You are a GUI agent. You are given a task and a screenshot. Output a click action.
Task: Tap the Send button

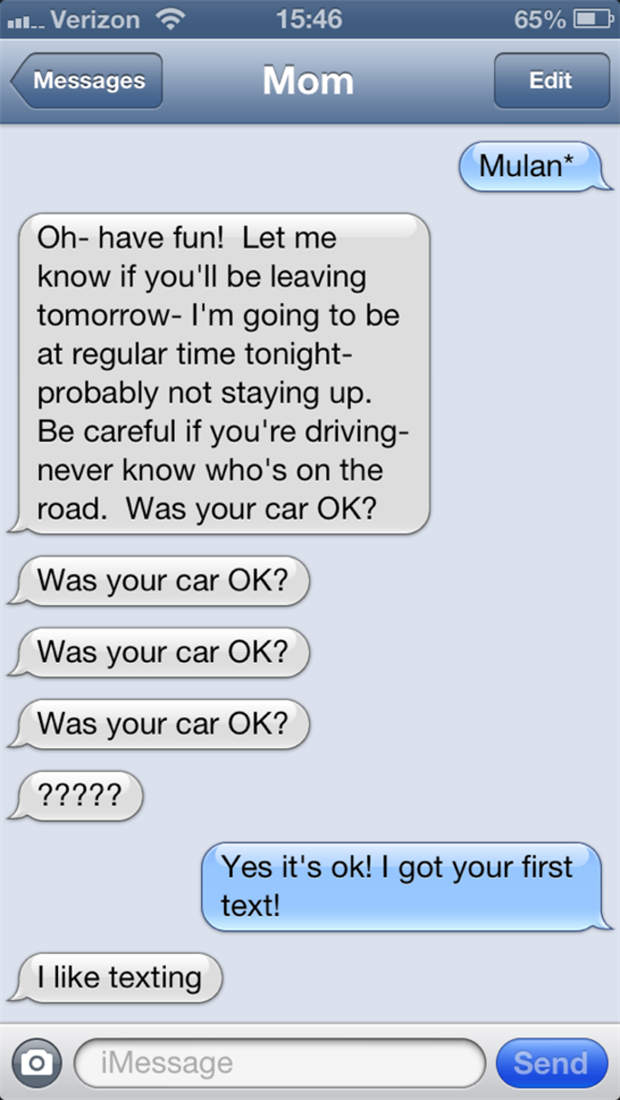click(551, 1062)
